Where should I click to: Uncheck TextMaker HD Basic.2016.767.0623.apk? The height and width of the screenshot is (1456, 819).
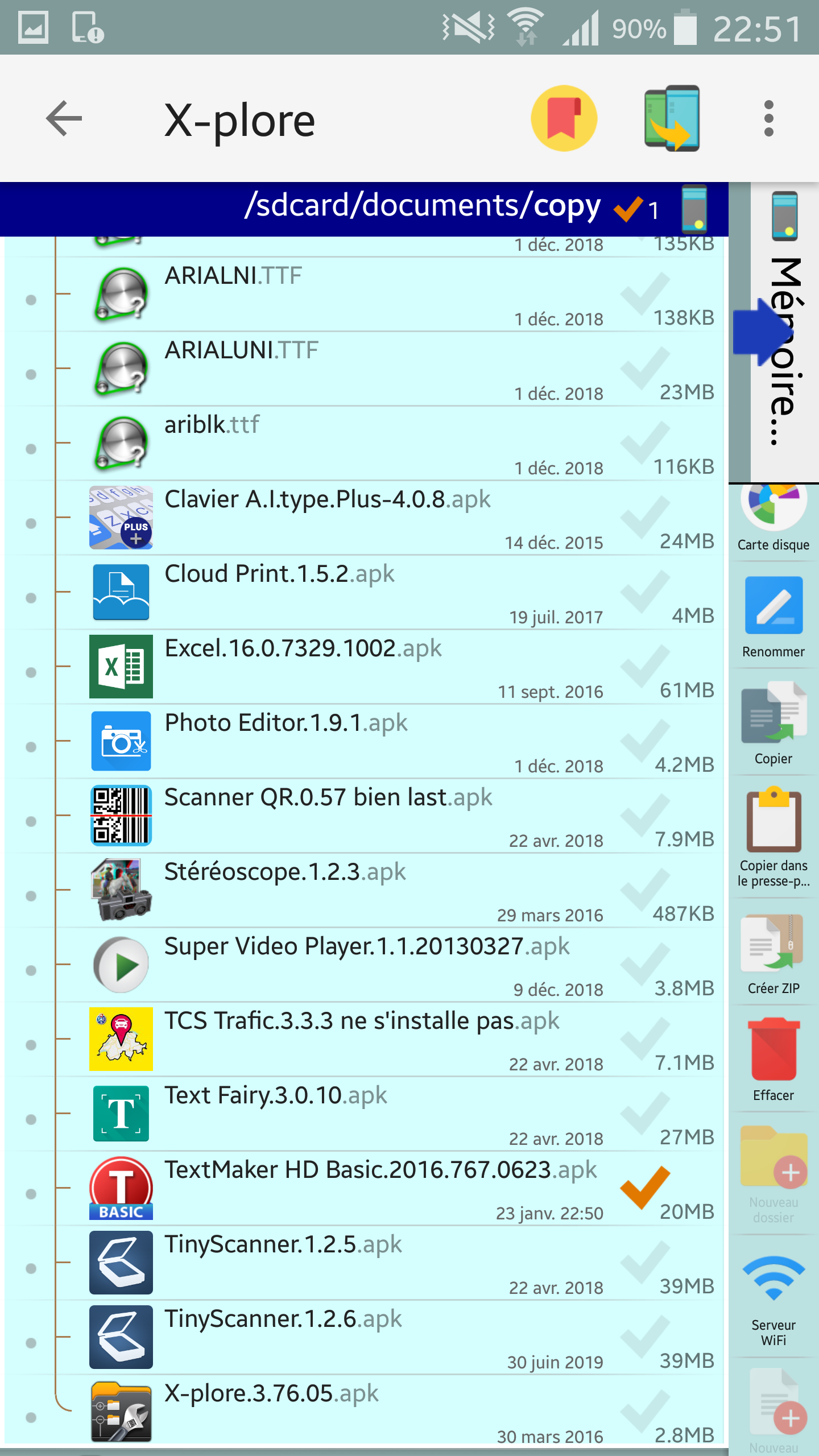[x=645, y=1186]
